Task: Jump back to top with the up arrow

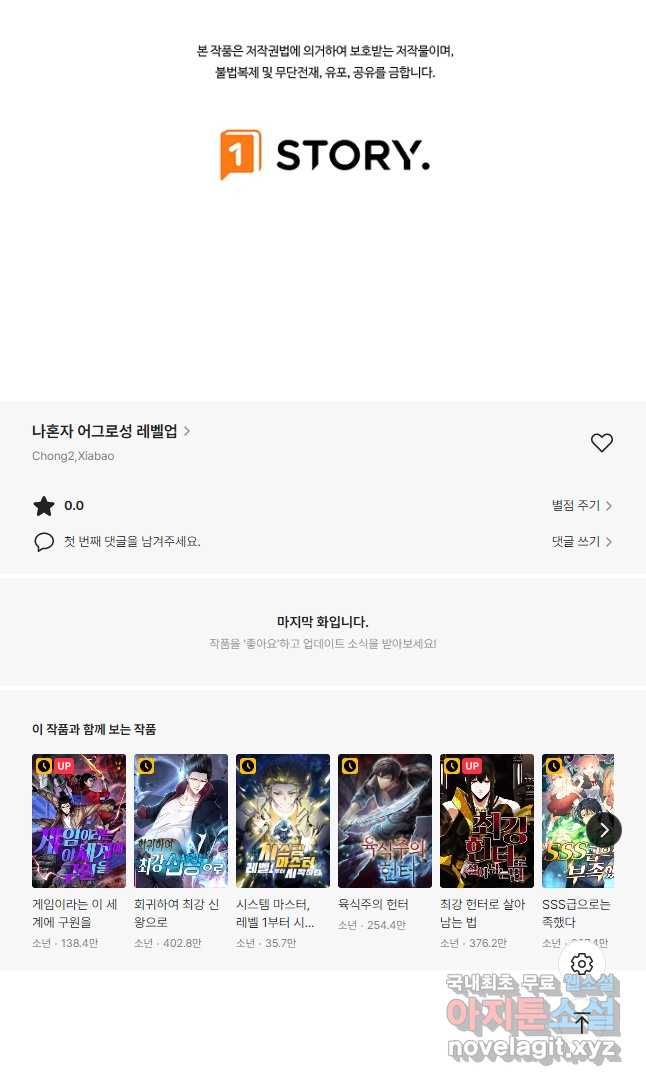Action: [x=582, y=1023]
